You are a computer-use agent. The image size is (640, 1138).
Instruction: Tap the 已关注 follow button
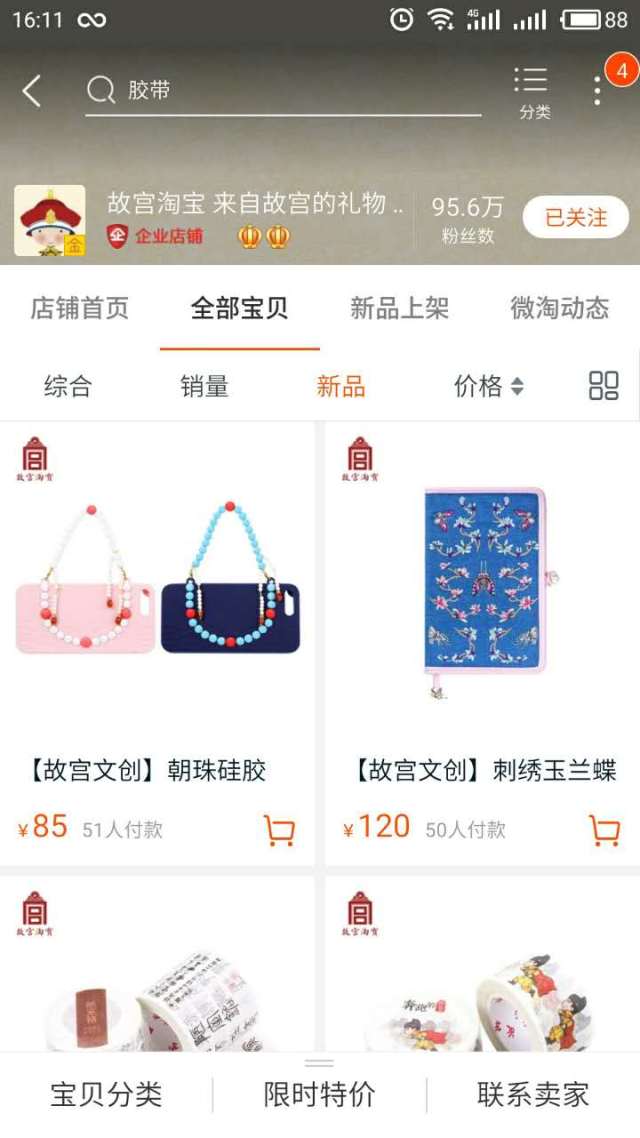575,217
